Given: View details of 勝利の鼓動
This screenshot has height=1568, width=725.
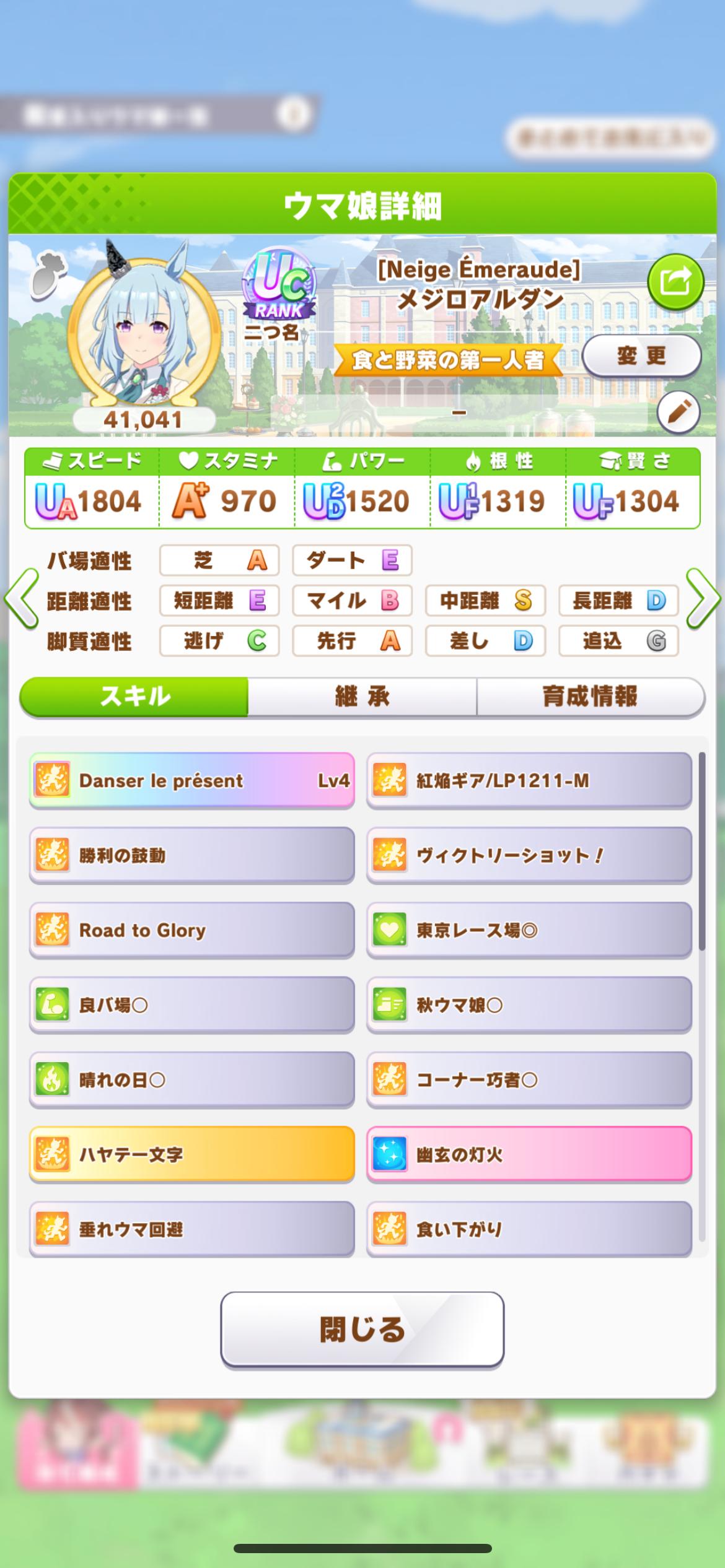Looking at the screenshot, I should coord(192,855).
